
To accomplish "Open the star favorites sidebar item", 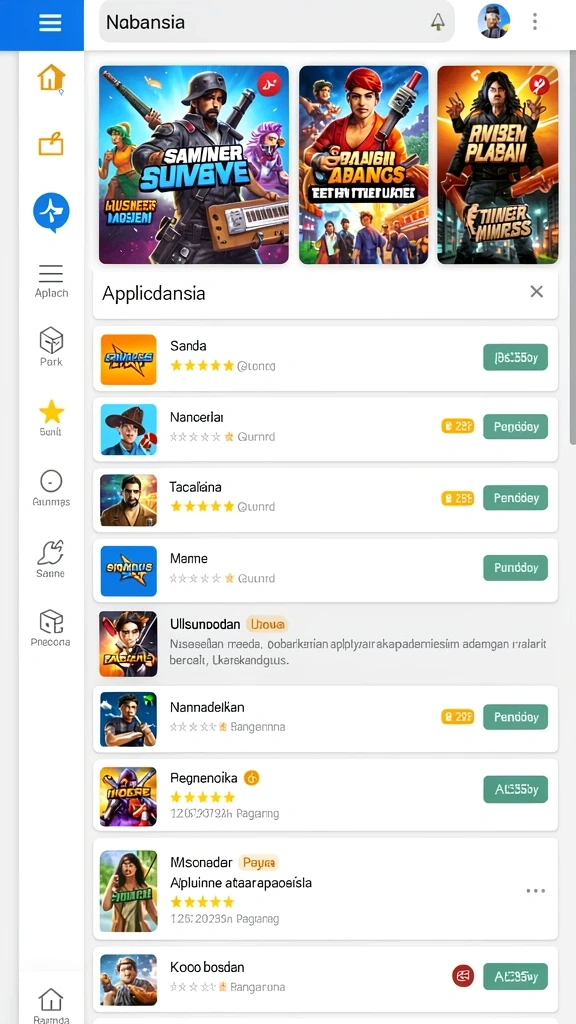I will (x=51, y=418).
